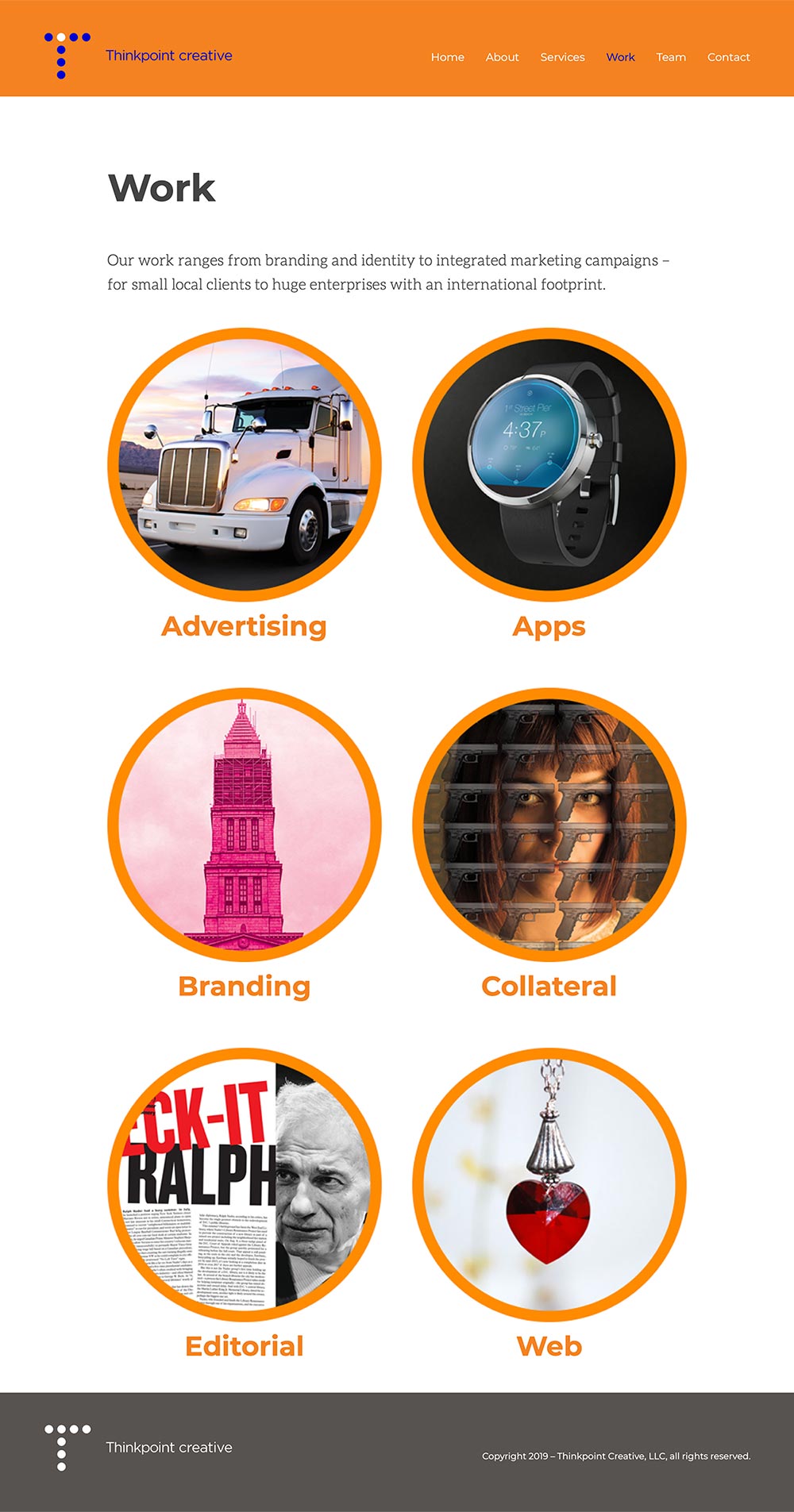View the Collateral work tile
Screen dimensions: 794x1512
(x=549, y=825)
